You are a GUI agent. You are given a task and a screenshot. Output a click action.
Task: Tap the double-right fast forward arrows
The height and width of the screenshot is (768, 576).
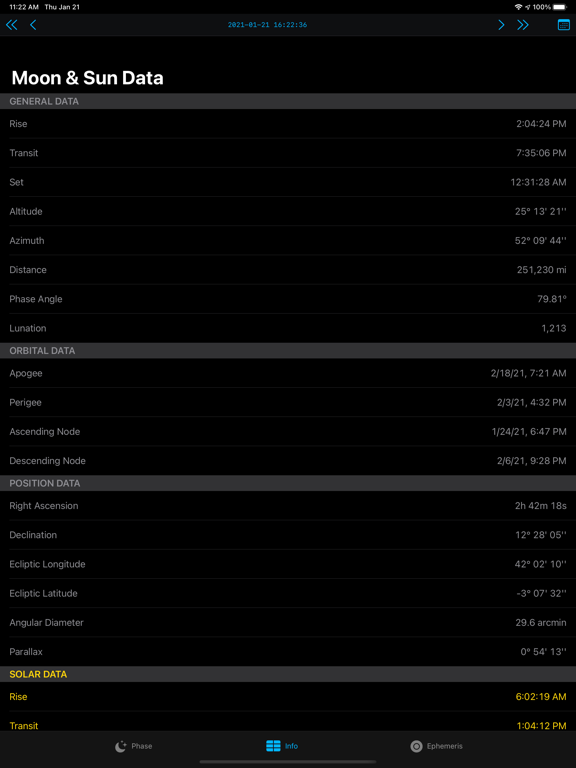tap(523, 25)
